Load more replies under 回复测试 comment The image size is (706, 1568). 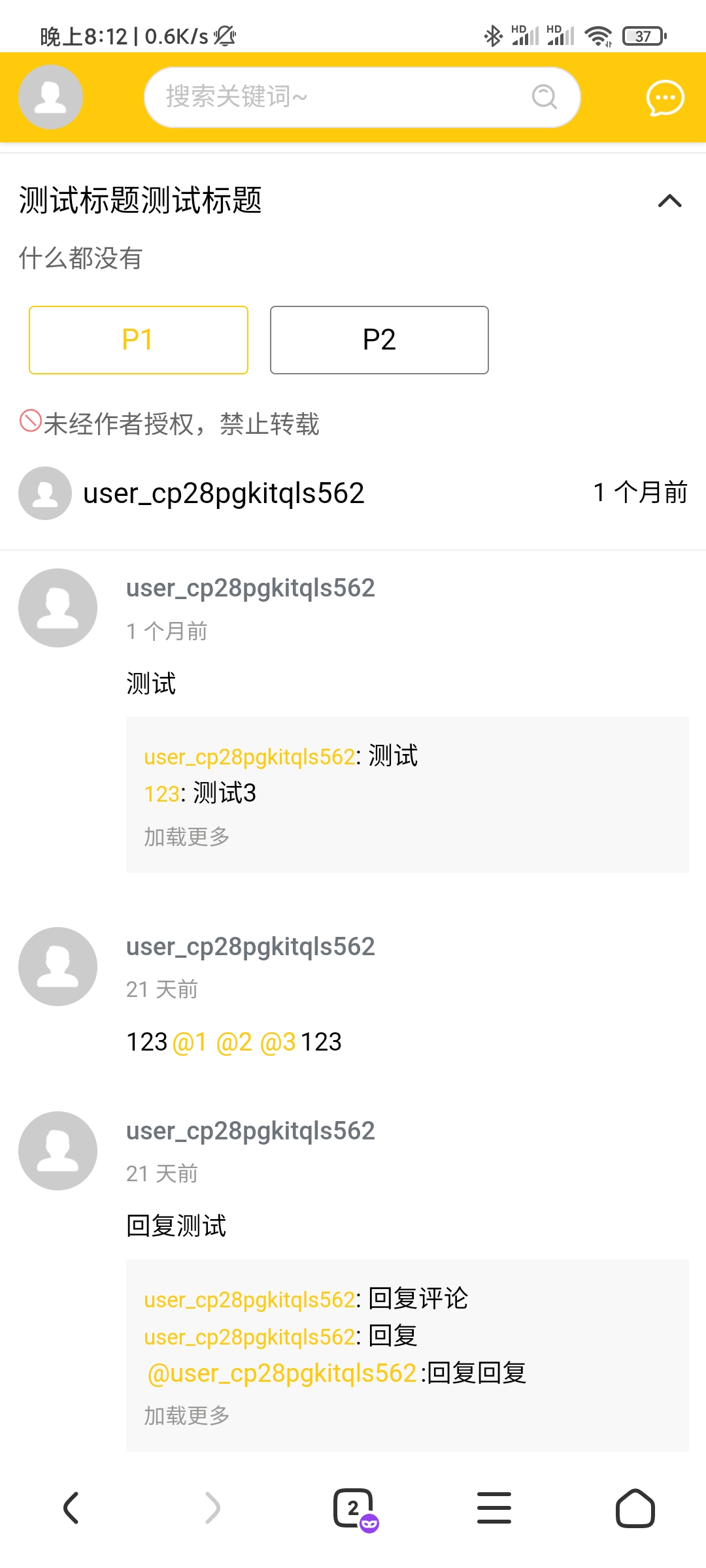(187, 1415)
